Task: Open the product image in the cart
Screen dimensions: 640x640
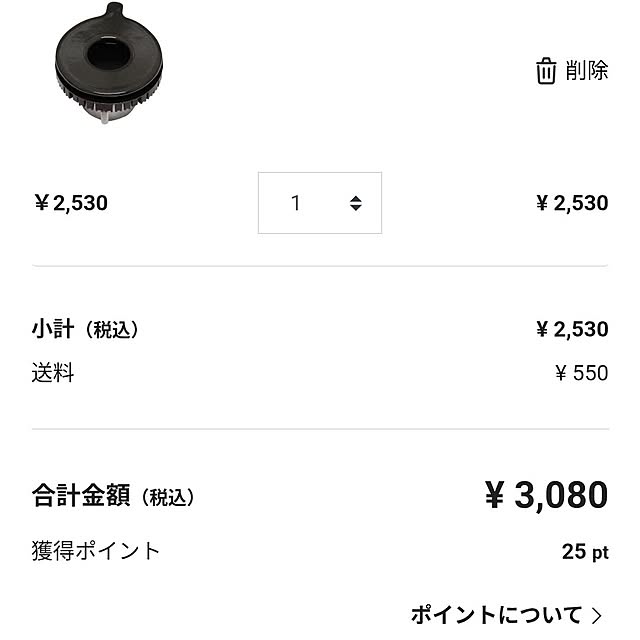Action: (x=108, y=63)
